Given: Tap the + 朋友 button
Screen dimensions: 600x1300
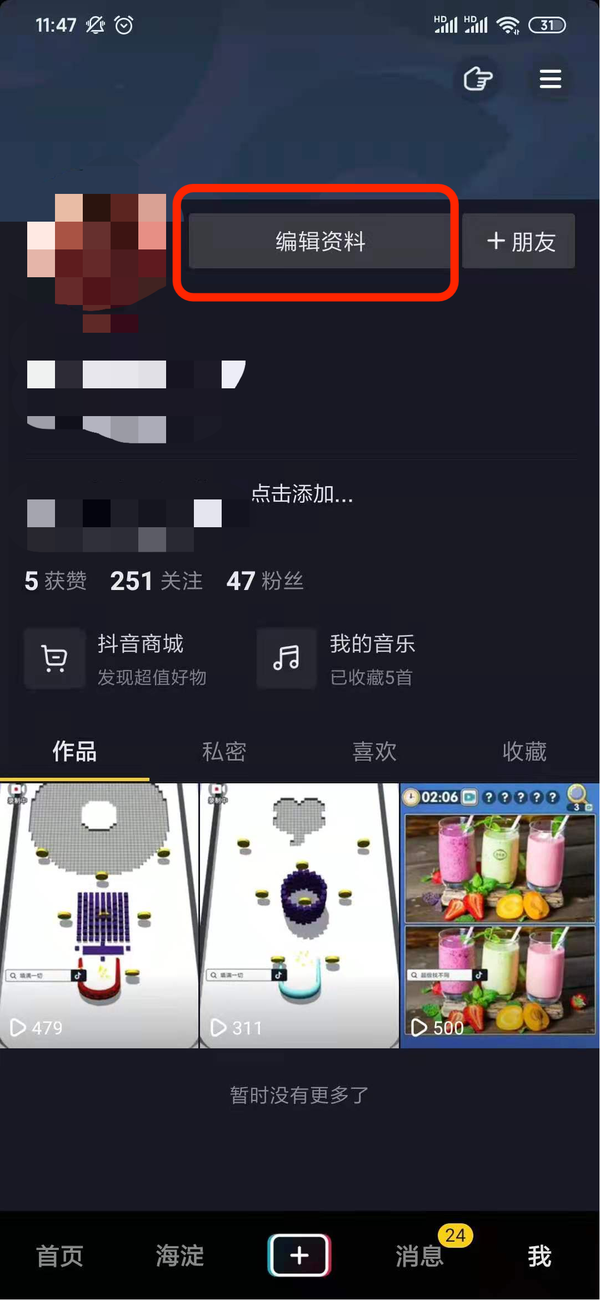Looking at the screenshot, I should (x=519, y=241).
